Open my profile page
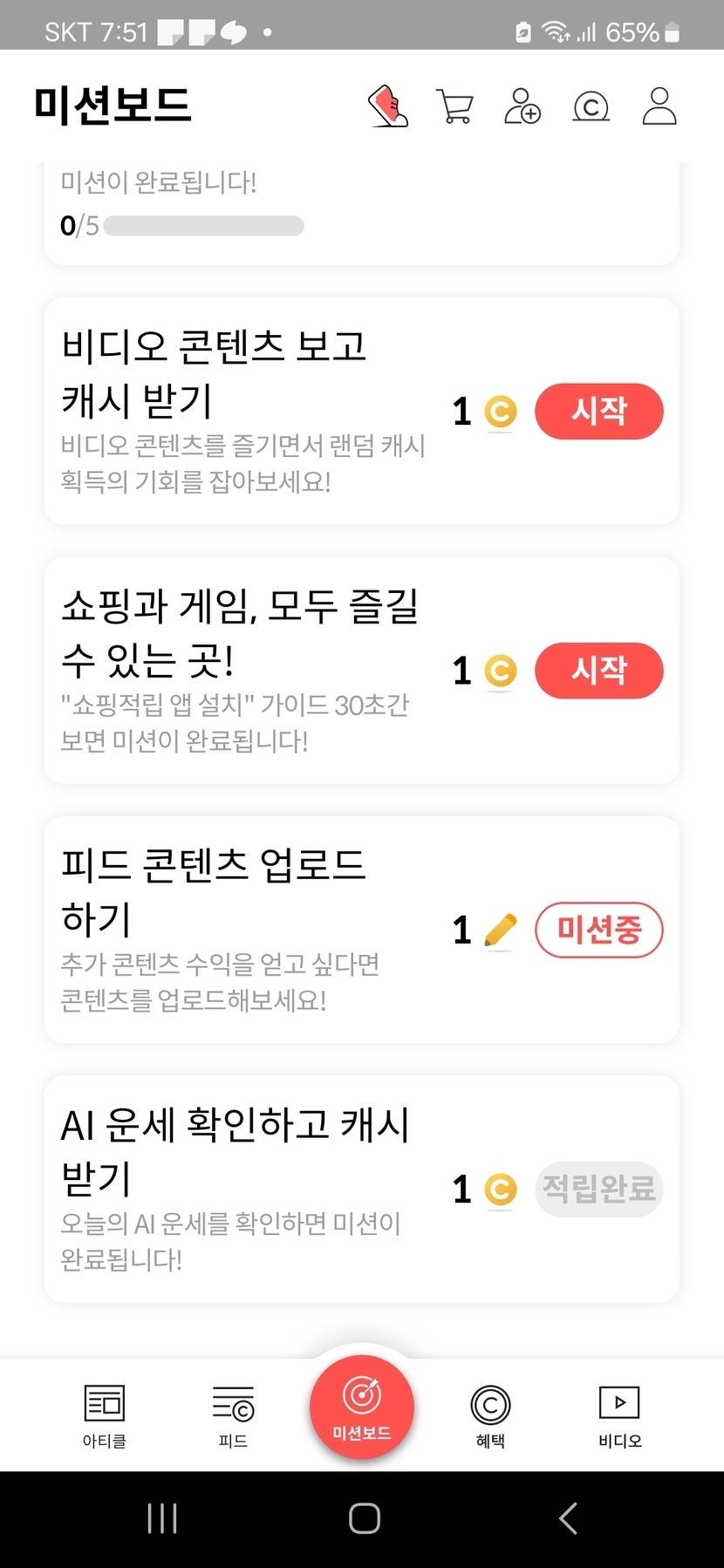The image size is (724, 1568). click(x=659, y=106)
